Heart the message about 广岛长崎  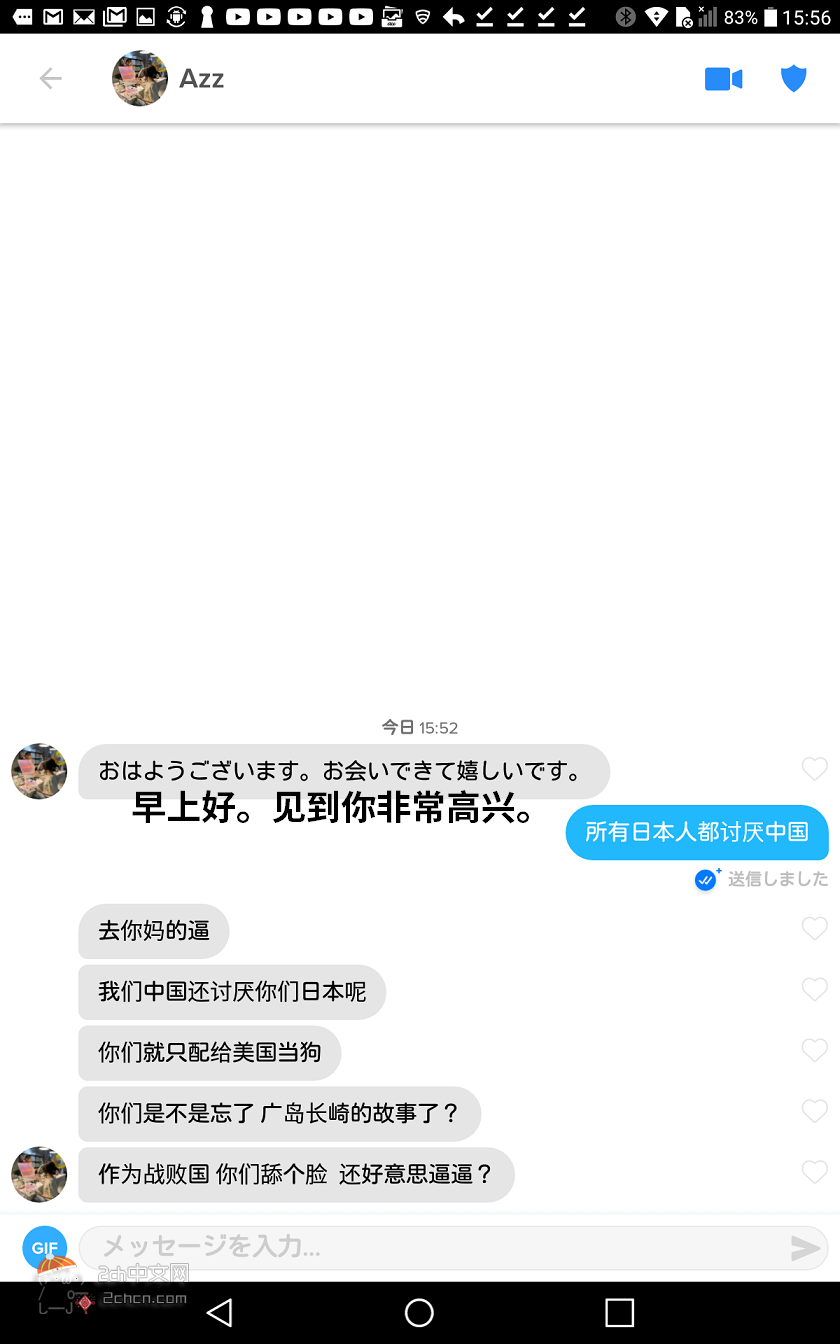pos(815,1111)
